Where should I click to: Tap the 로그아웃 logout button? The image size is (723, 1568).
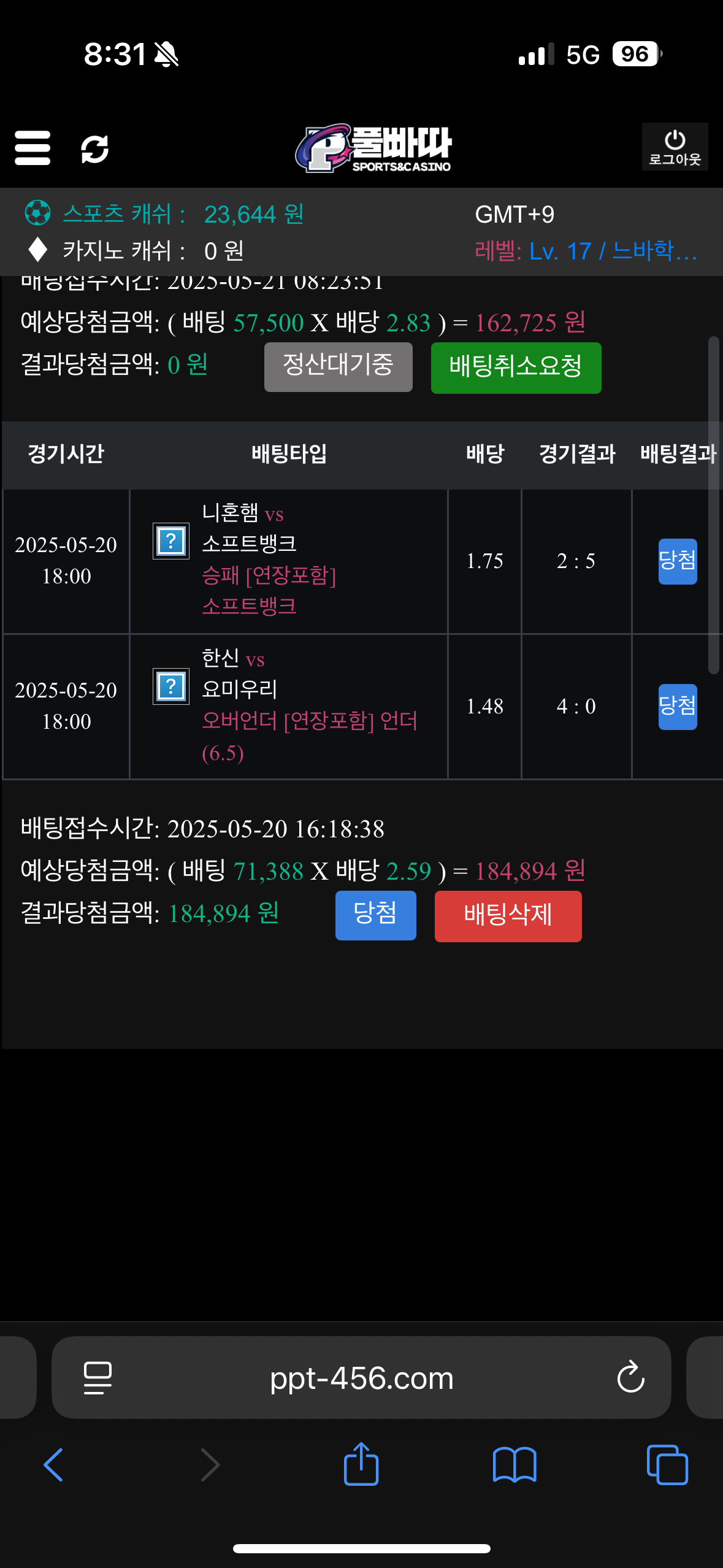(675, 147)
